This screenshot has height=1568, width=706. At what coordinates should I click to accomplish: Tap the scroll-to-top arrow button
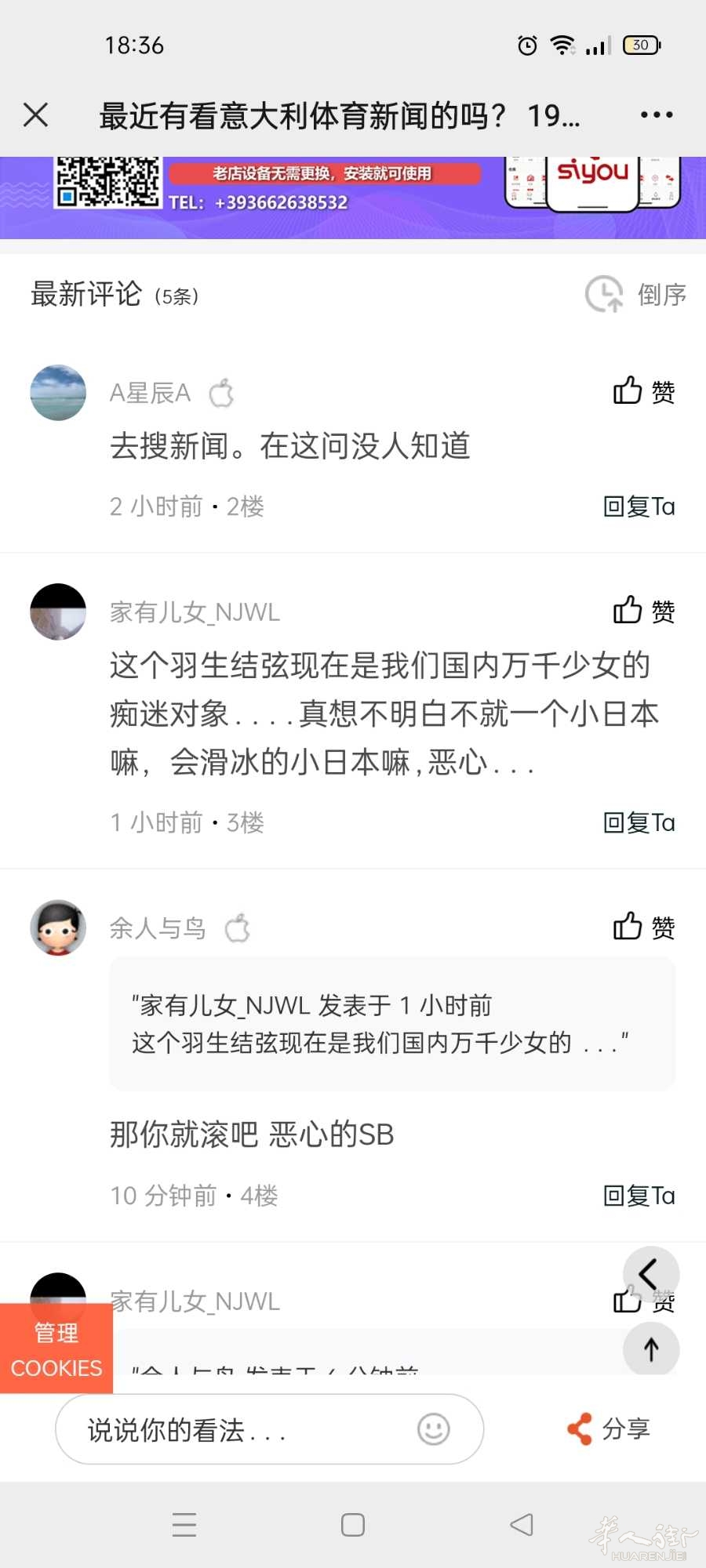pyautogui.click(x=651, y=1350)
